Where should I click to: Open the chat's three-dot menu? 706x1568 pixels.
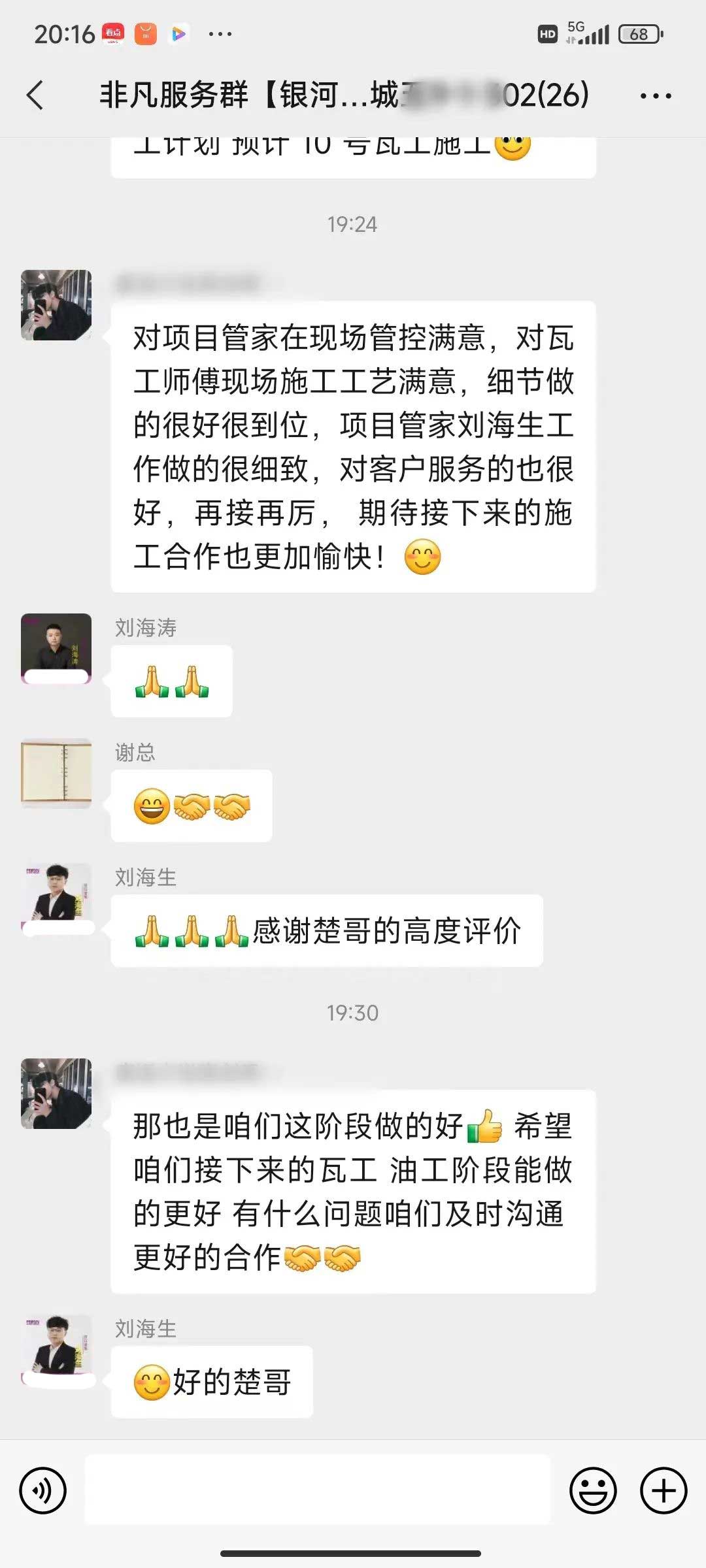click(655, 95)
